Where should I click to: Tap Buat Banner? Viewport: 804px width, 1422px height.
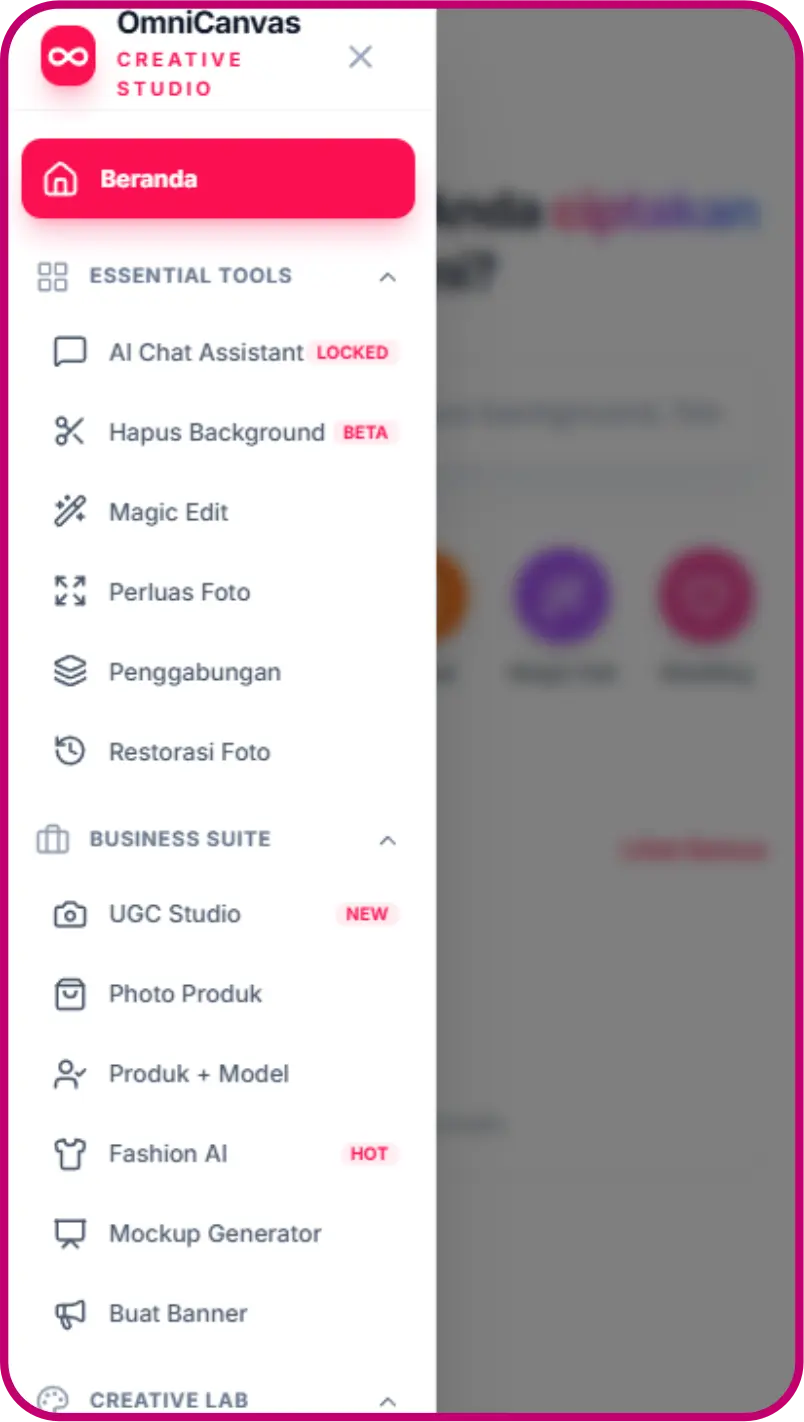tap(178, 1314)
